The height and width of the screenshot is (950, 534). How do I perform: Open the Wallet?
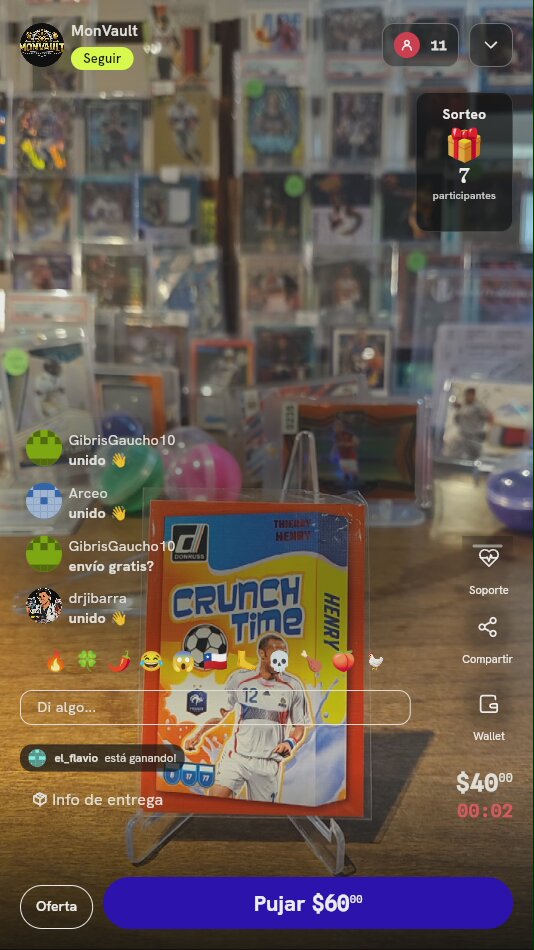tap(489, 717)
